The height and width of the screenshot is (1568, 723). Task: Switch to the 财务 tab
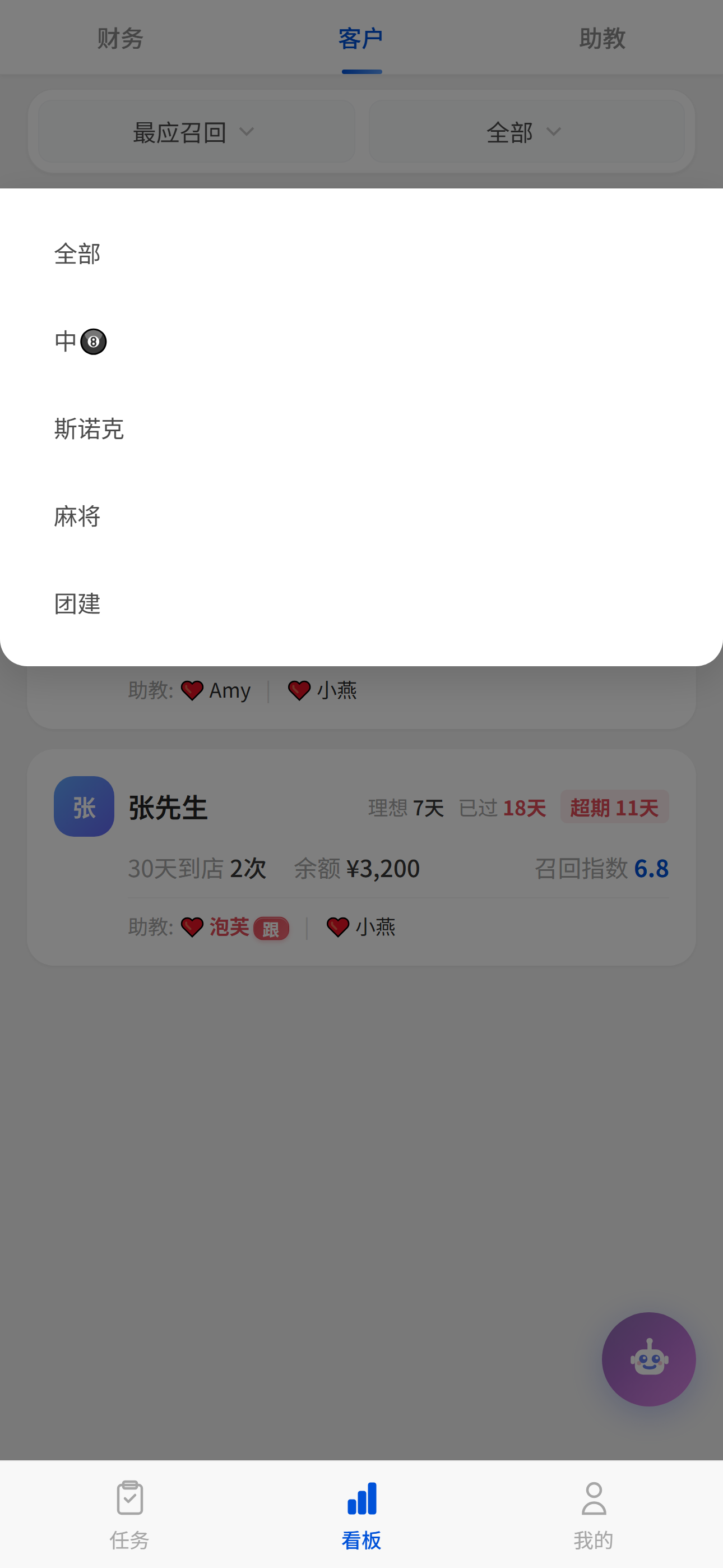[120, 38]
